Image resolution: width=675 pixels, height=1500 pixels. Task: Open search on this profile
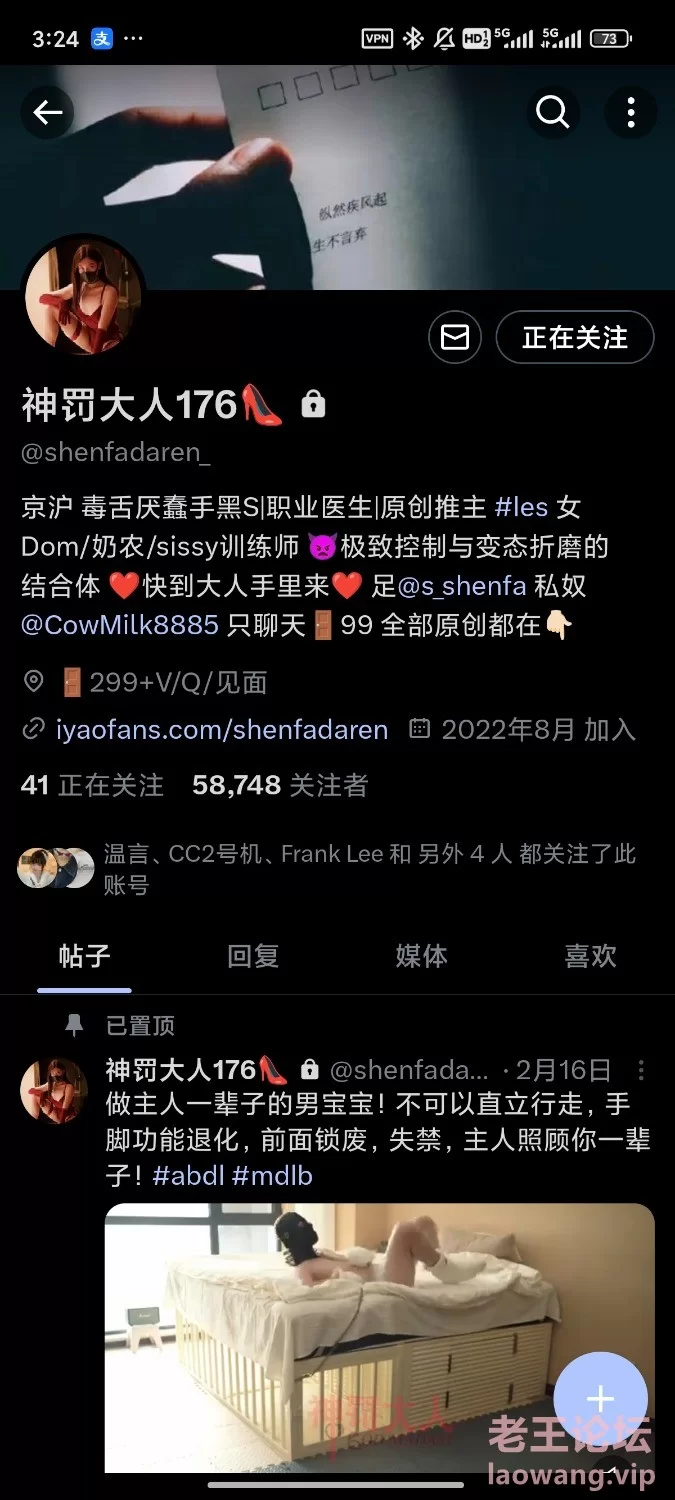(x=552, y=113)
